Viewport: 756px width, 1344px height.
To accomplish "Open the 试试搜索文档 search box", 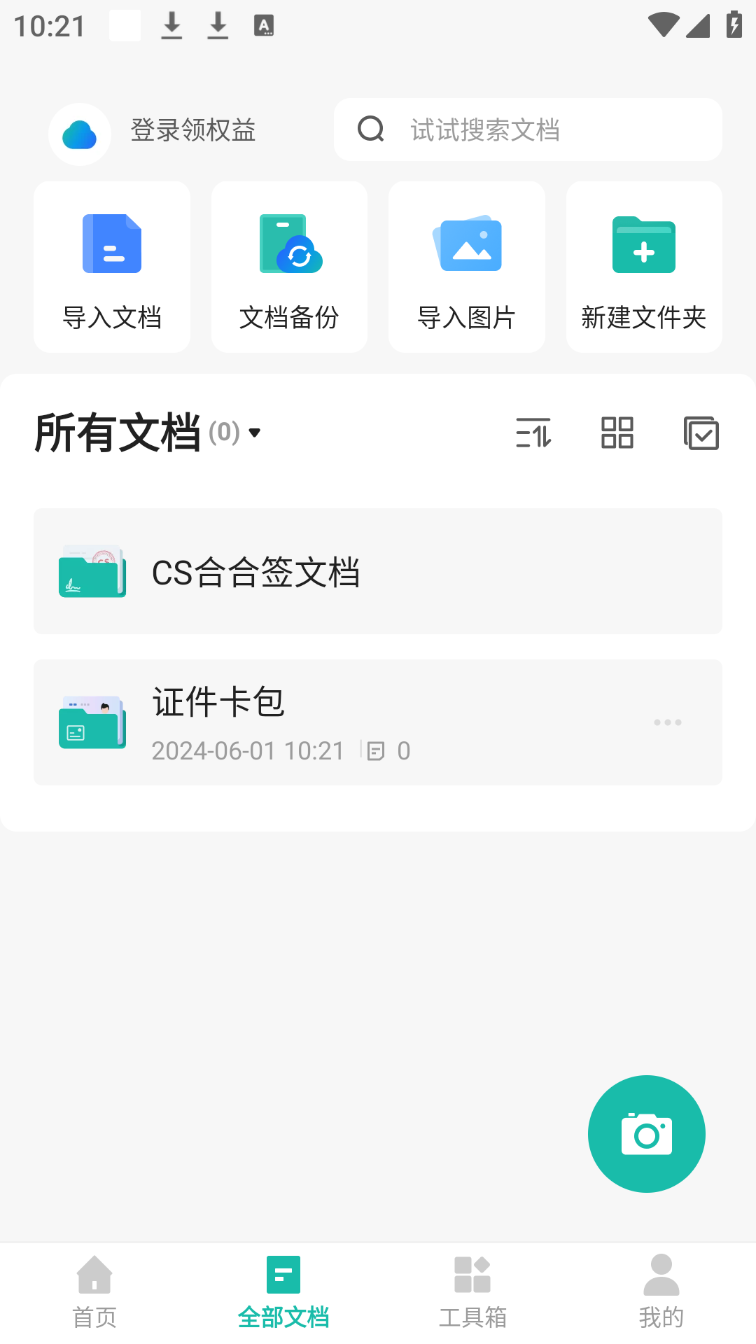I will (x=528, y=130).
